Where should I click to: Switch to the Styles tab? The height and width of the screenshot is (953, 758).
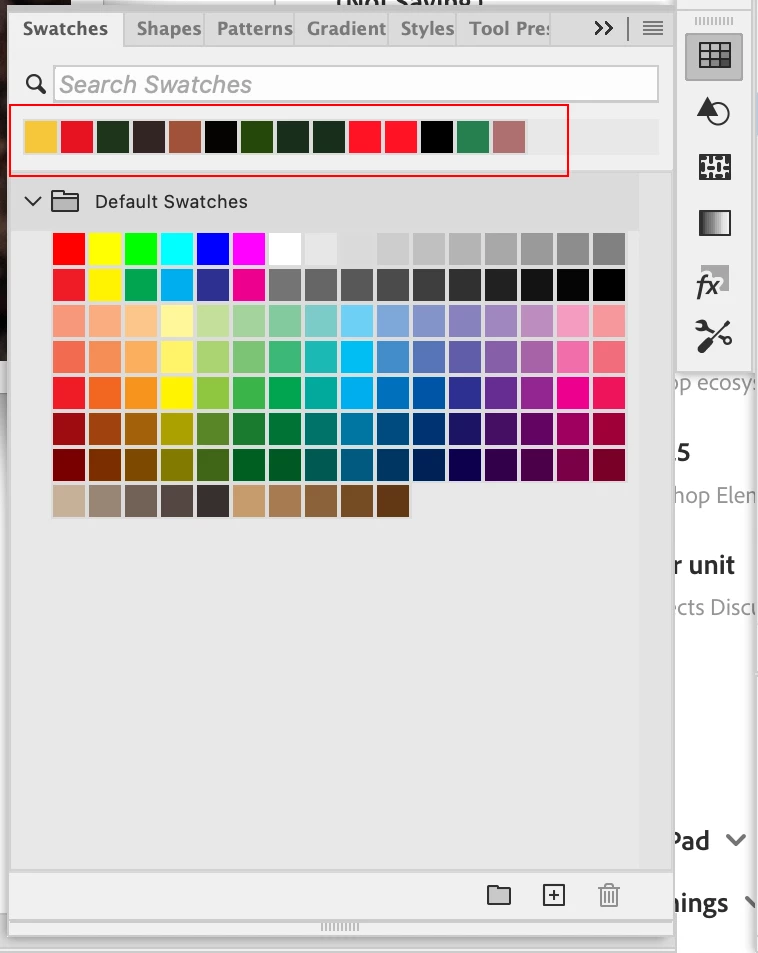[427, 28]
